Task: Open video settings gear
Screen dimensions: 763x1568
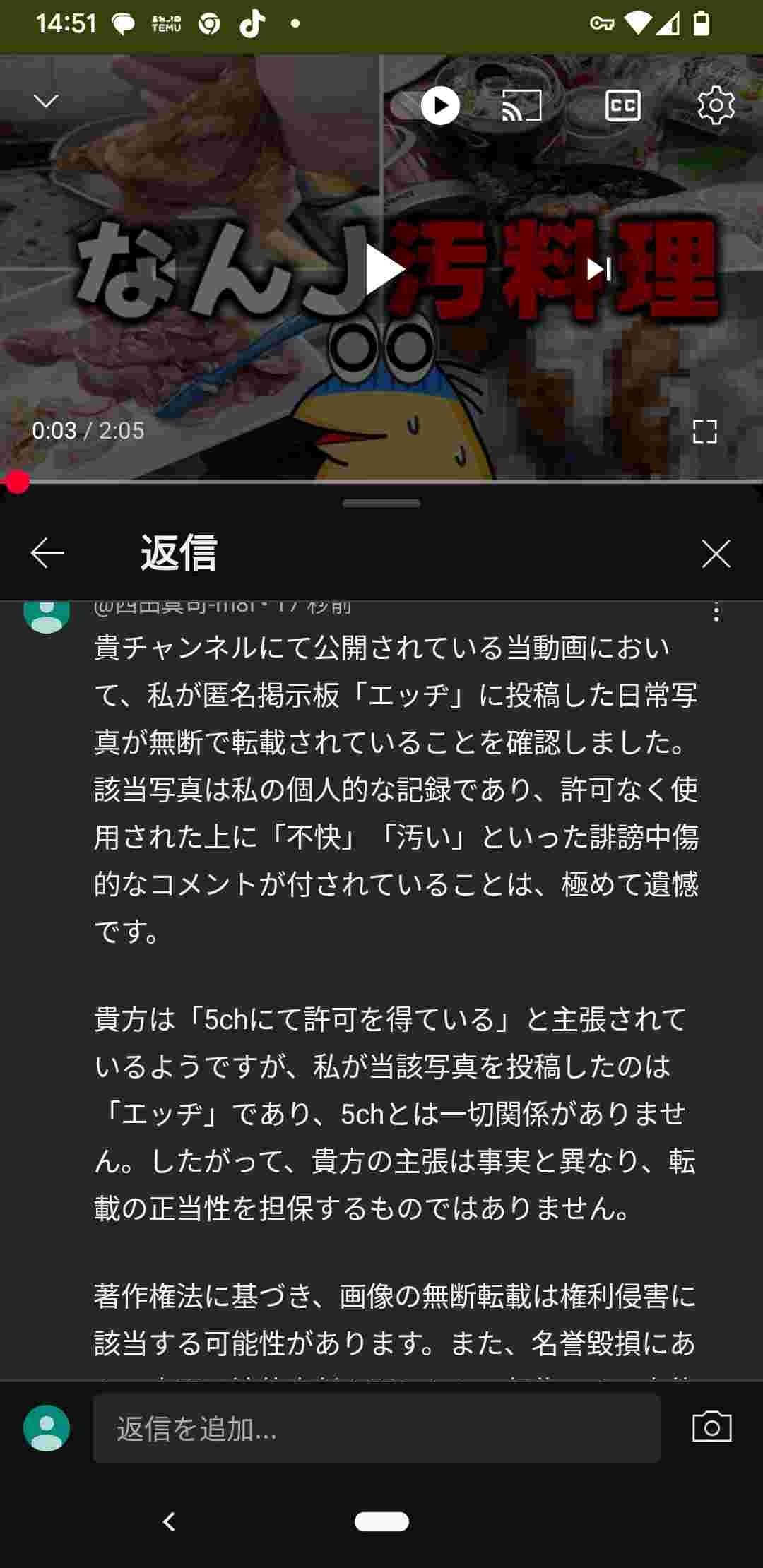Action: (716, 106)
